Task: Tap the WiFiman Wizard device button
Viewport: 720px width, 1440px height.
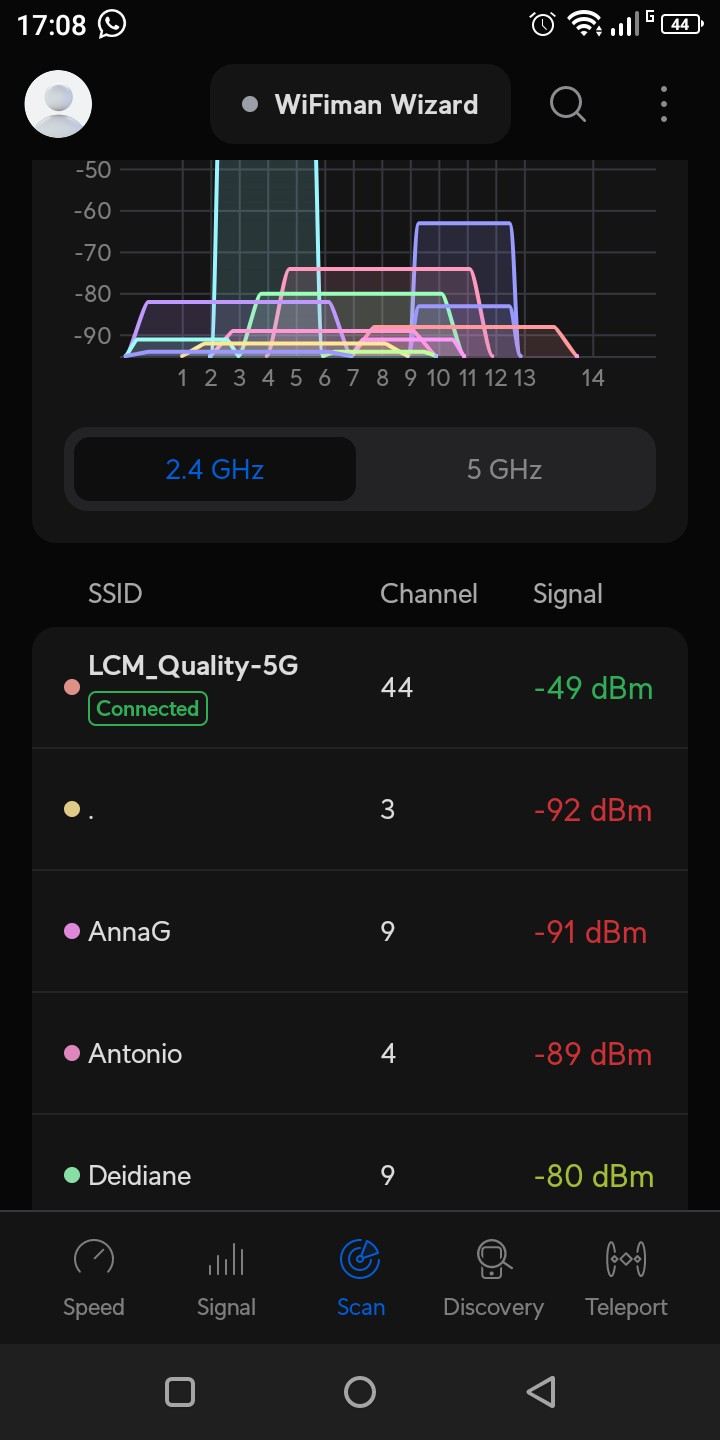Action: coord(360,104)
